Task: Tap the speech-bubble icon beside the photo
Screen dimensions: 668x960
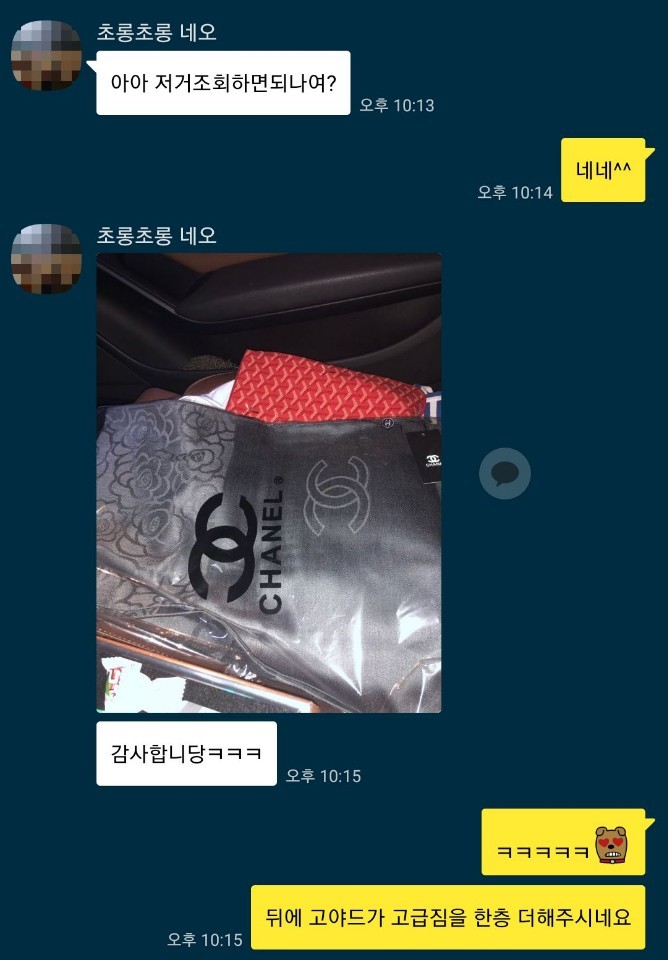Action: click(504, 473)
